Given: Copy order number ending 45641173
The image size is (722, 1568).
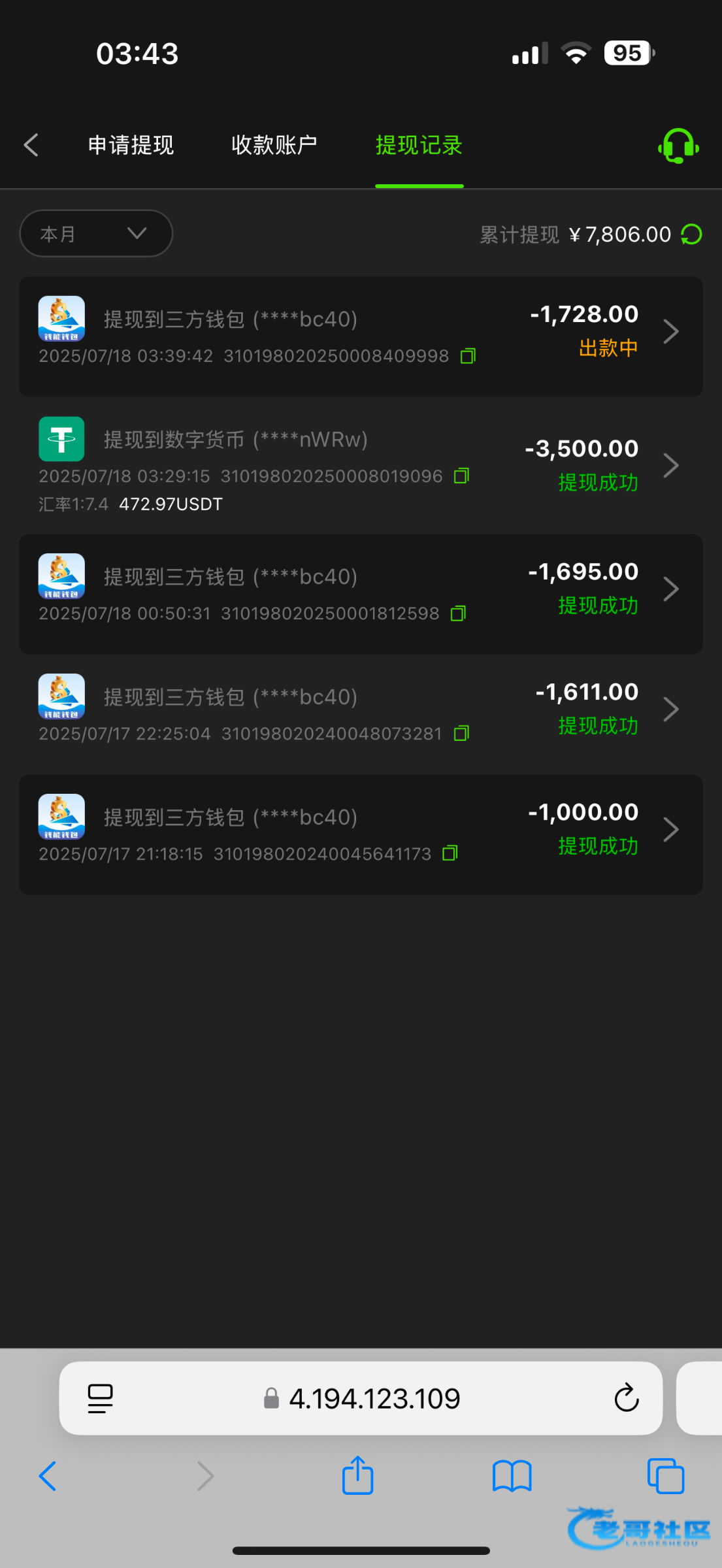Looking at the screenshot, I should (x=450, y=853).
